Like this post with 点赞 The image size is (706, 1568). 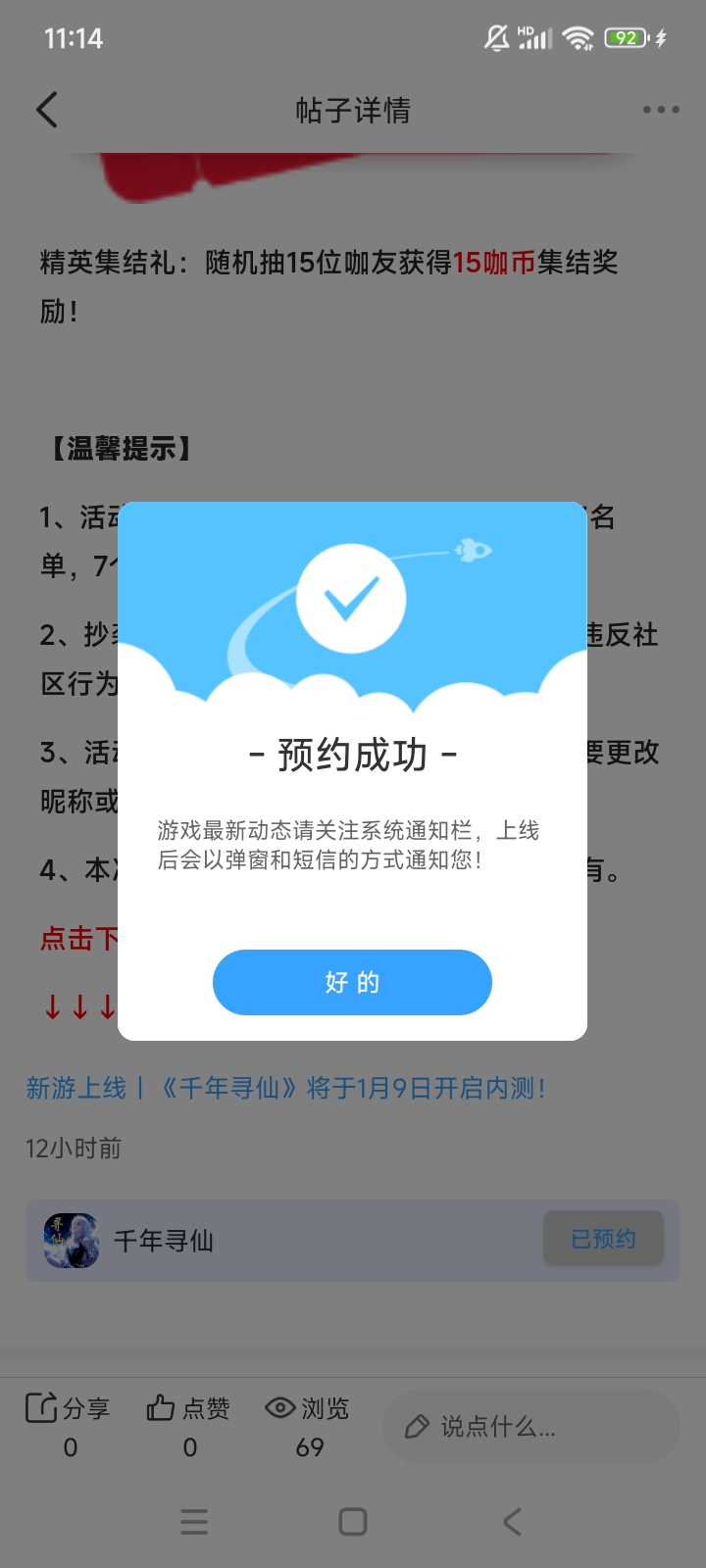189,1424
